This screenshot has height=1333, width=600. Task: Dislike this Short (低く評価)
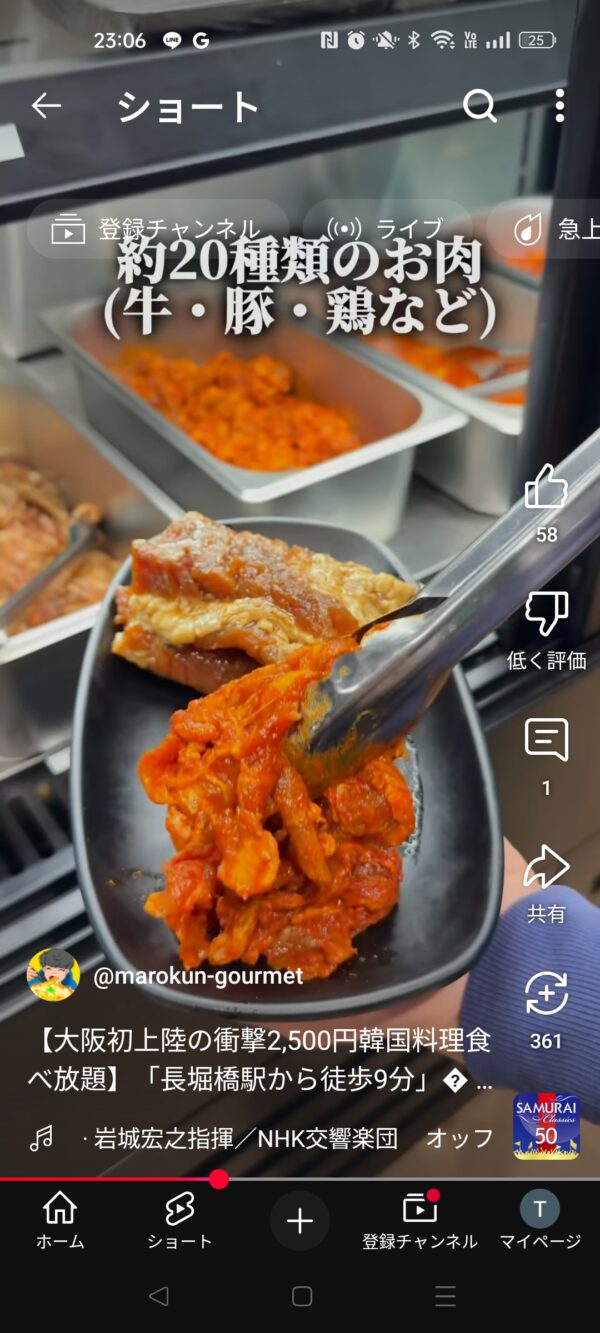point(546,615)
